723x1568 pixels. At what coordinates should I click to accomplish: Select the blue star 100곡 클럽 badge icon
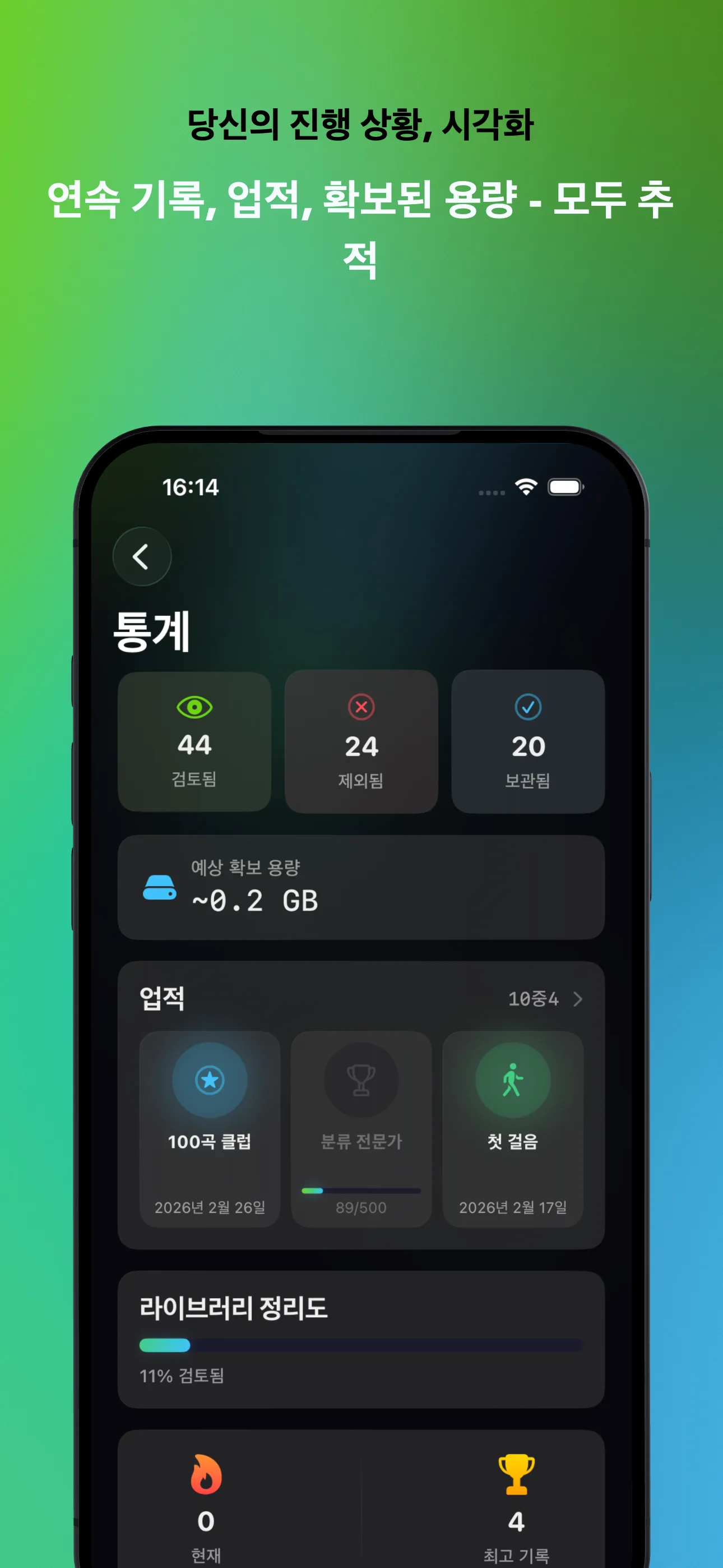pos(210,1080)
